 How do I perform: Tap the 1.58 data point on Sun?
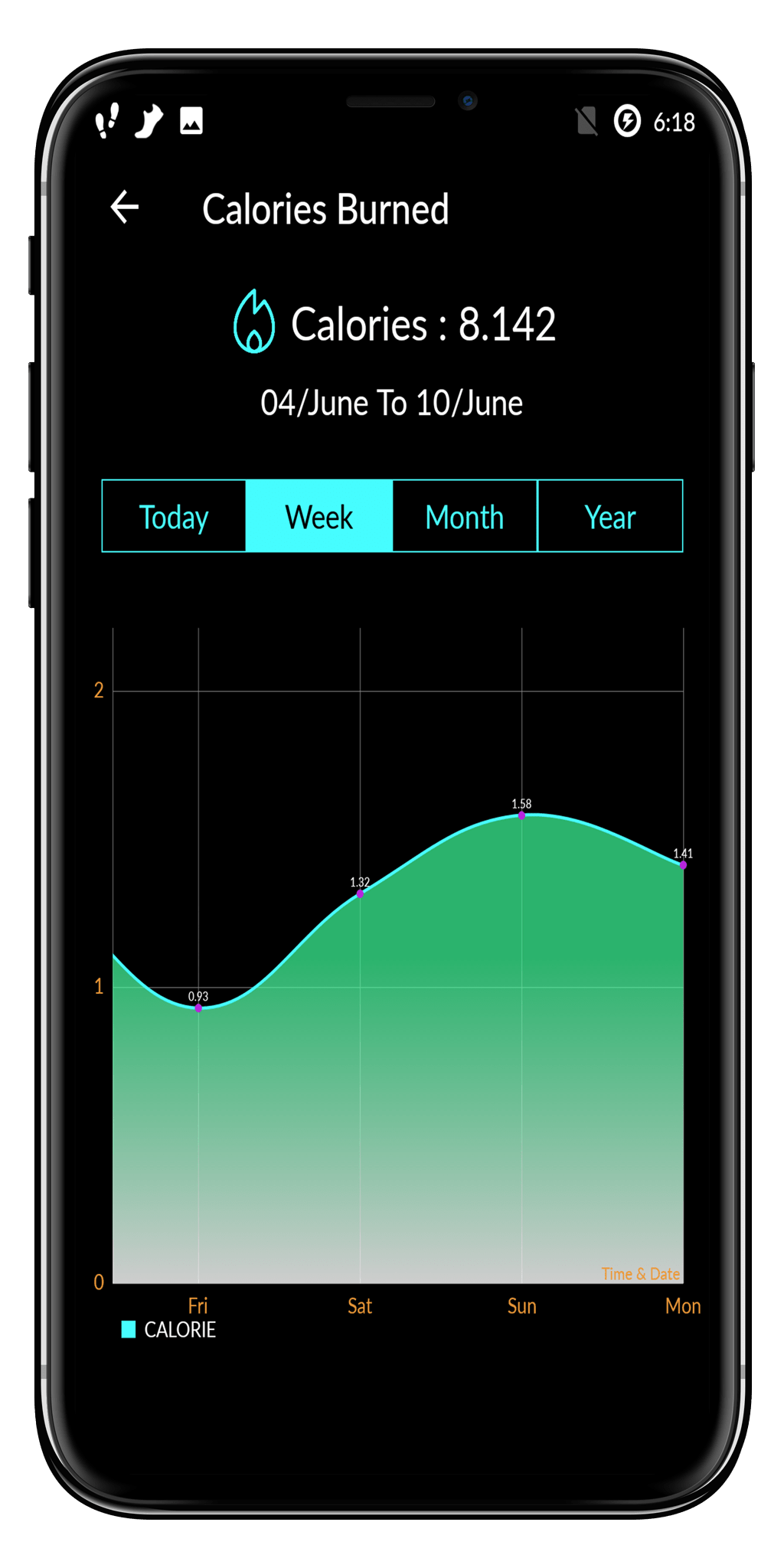[522, 815]
